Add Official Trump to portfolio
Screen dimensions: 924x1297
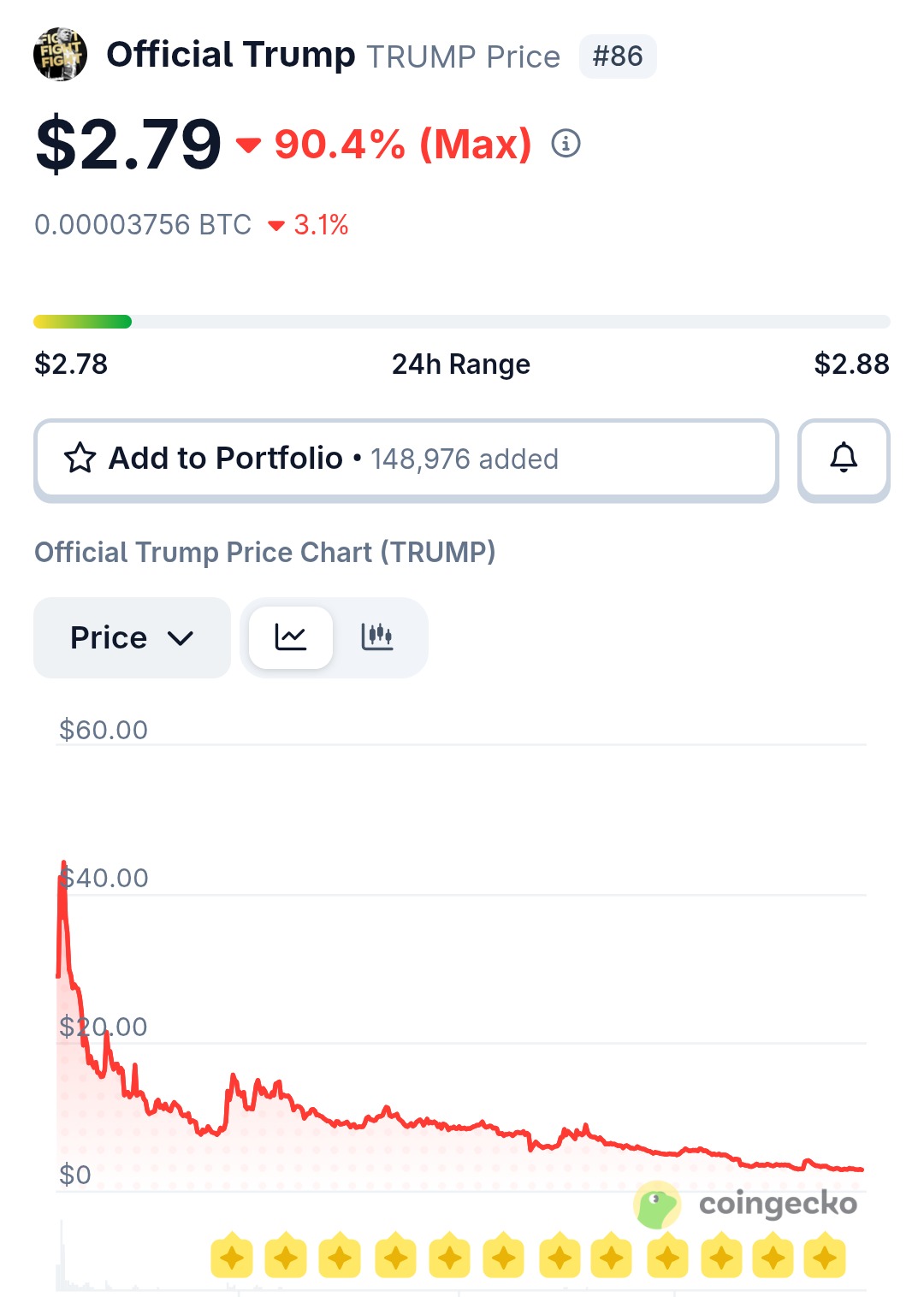[406, 459]
